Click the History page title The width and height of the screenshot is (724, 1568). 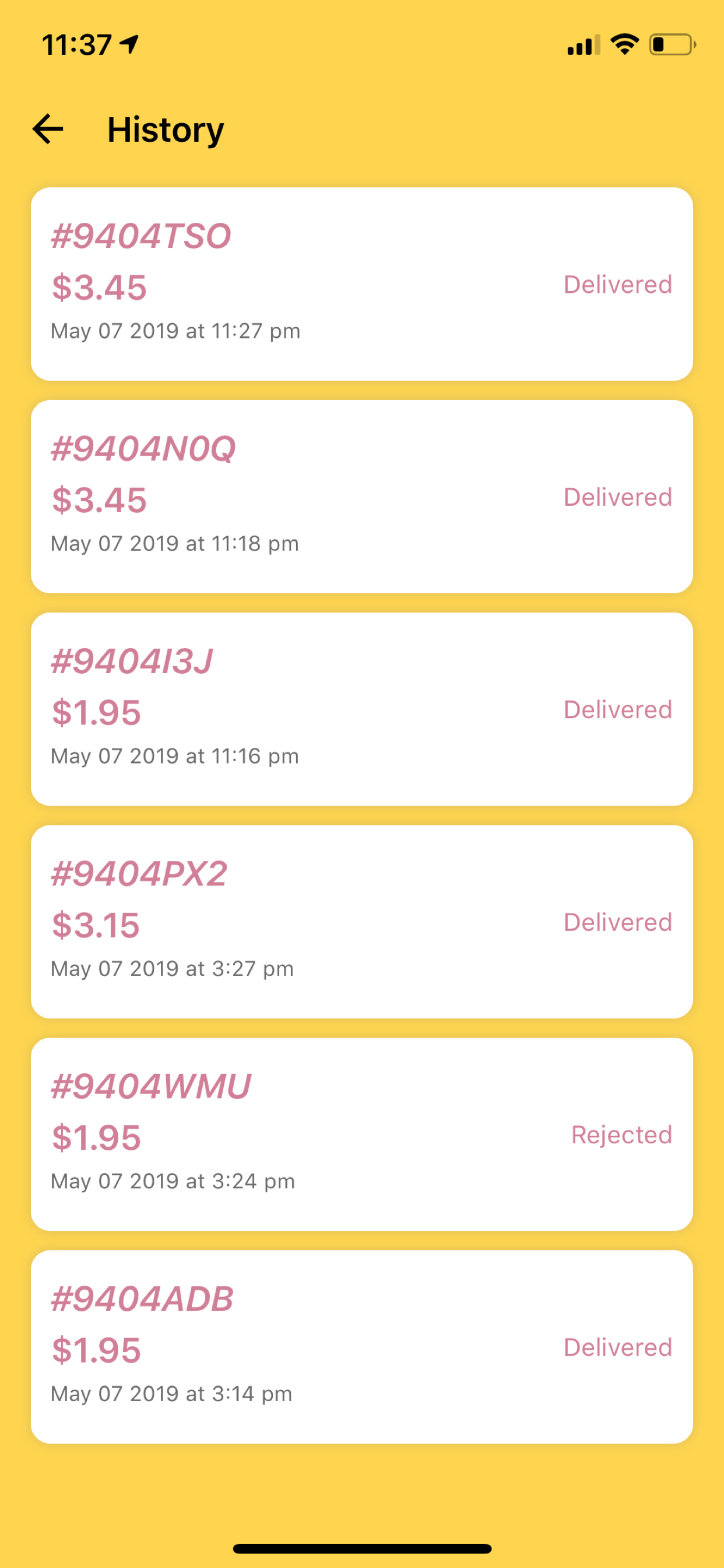(x=165, y=129)
